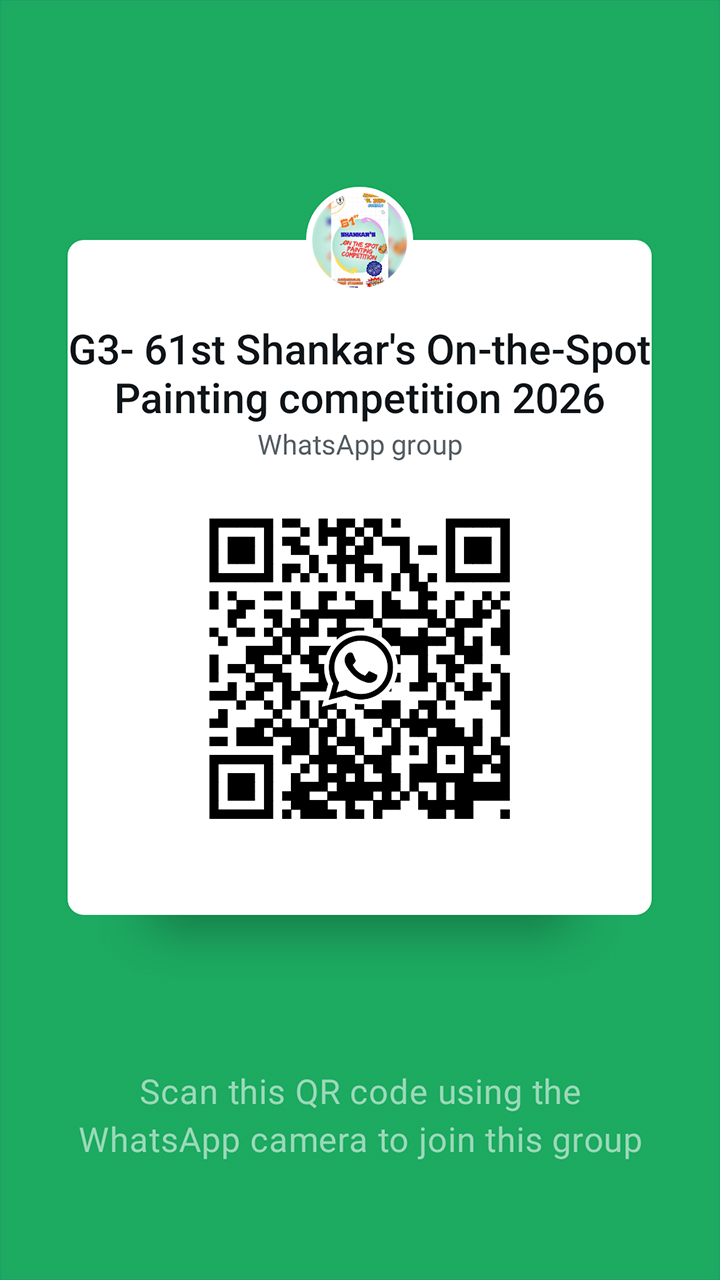Tap the scan instruction text at the bottom

(x=360, y=1115)
